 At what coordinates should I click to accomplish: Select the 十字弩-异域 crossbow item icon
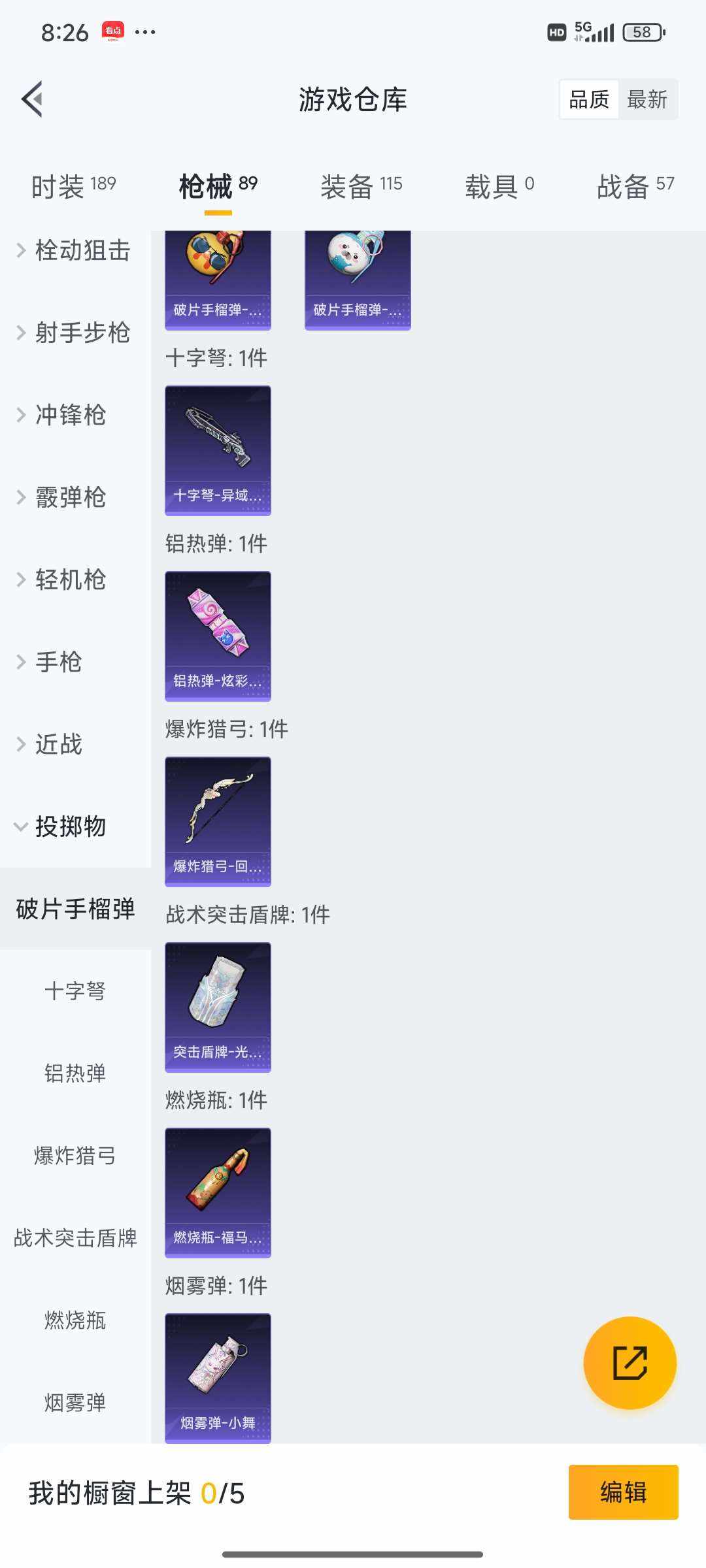point(218,451)
